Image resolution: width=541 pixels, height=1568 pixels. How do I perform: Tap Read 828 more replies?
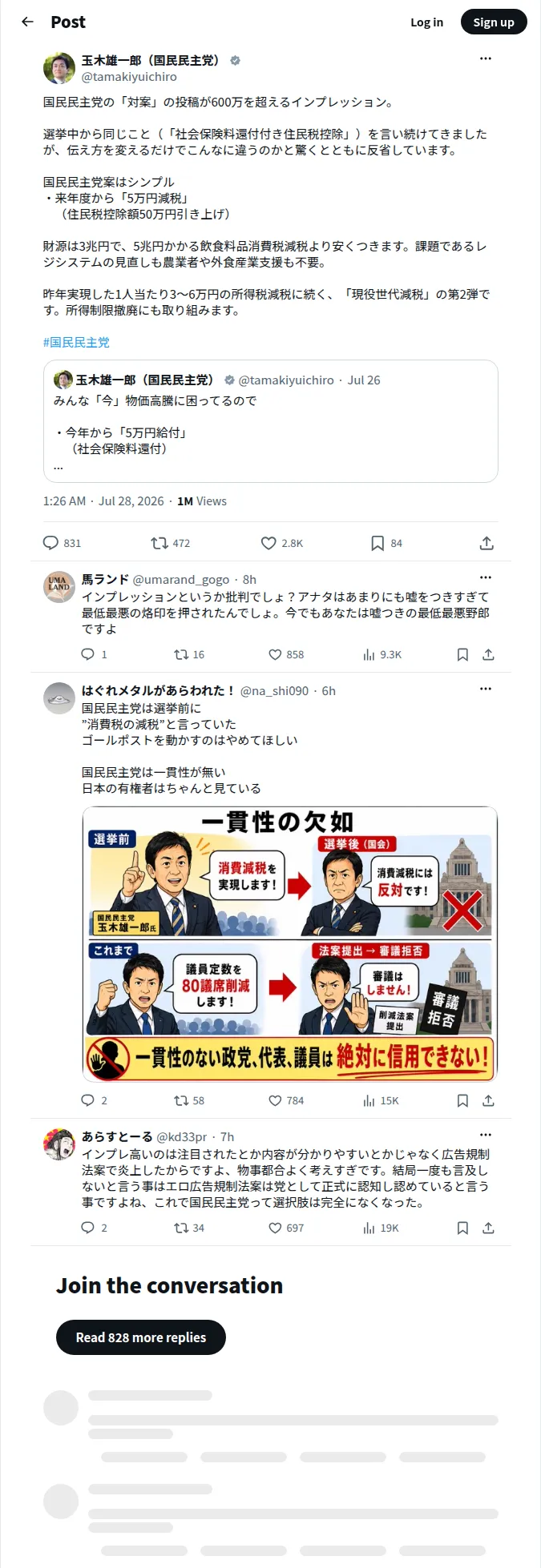141,1337
